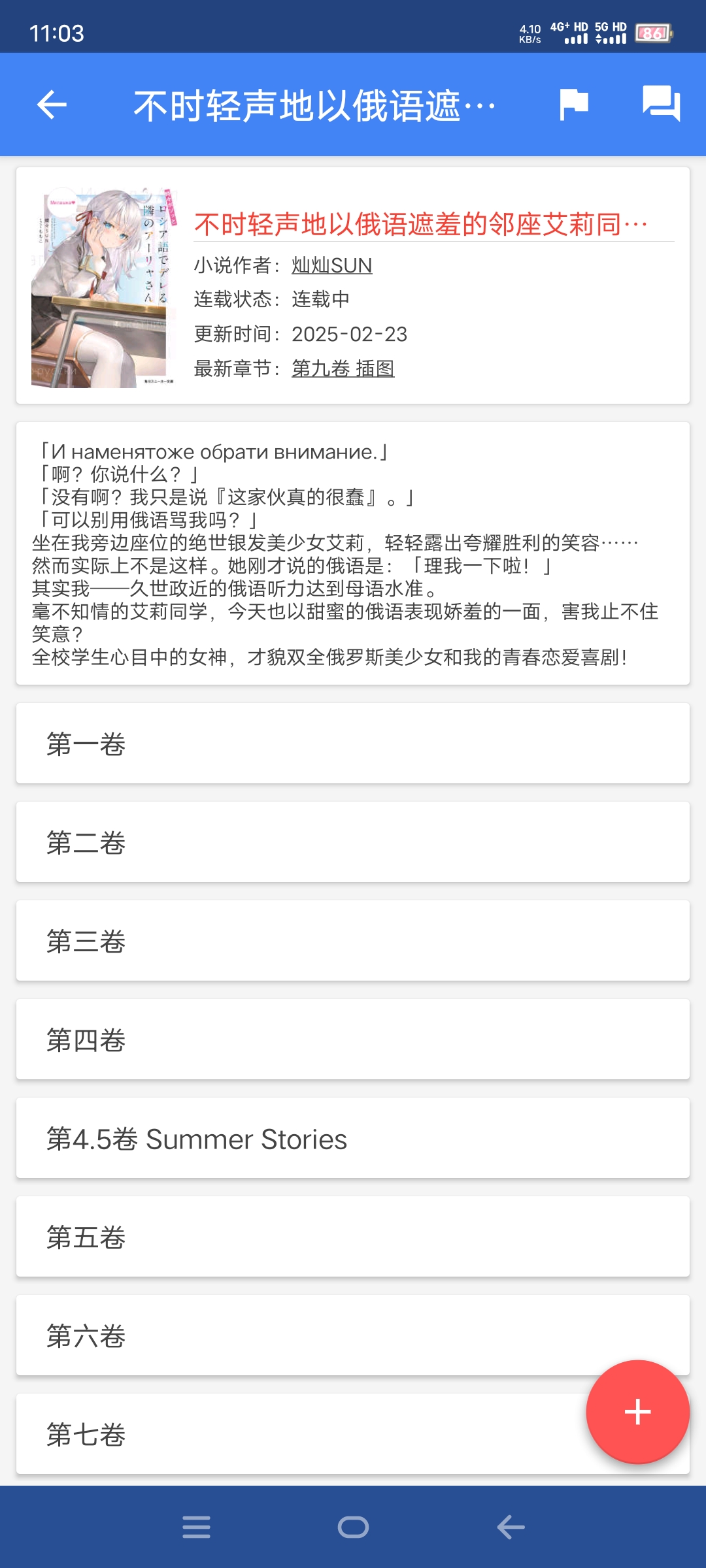Expand the 第五卷 volume section

[x=353, y=1236]
